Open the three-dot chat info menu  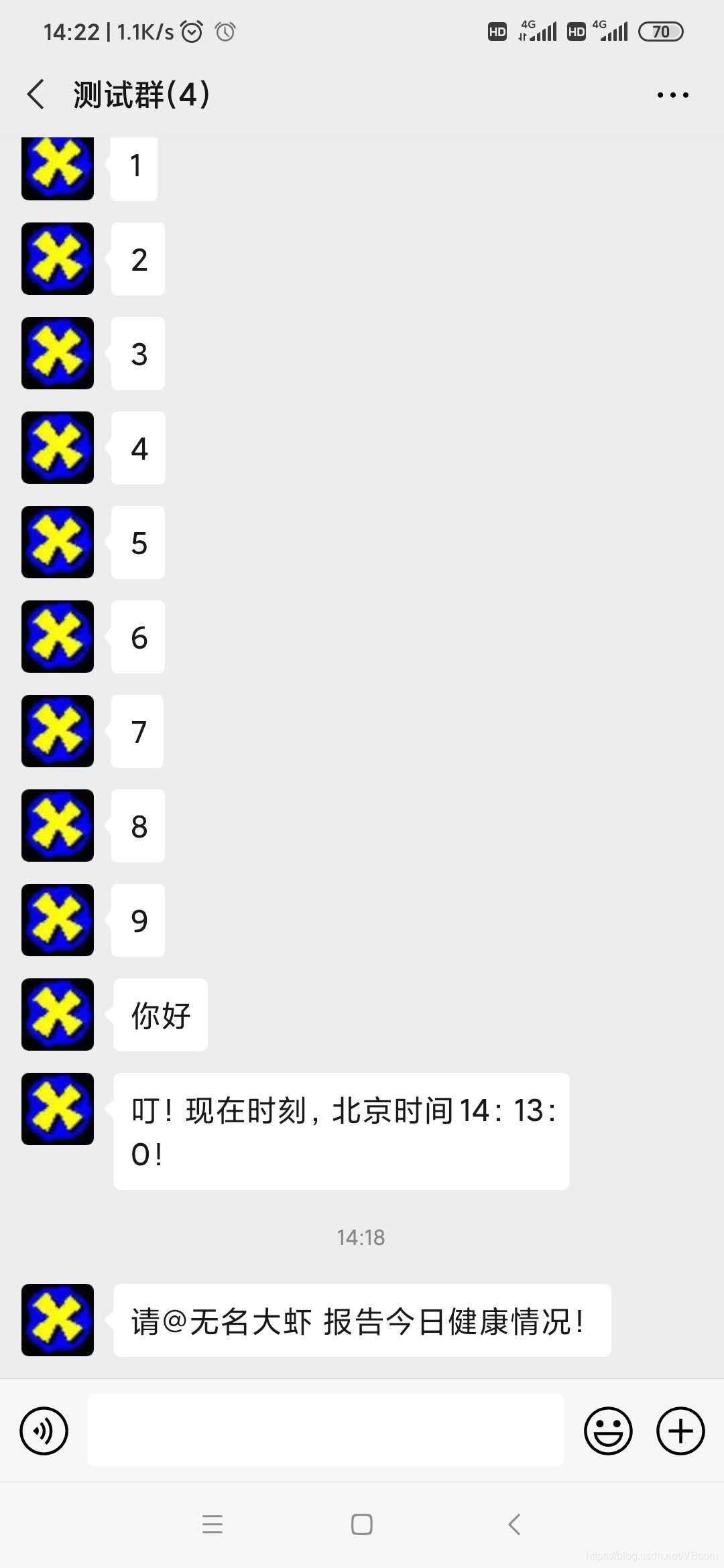point(672,95)
